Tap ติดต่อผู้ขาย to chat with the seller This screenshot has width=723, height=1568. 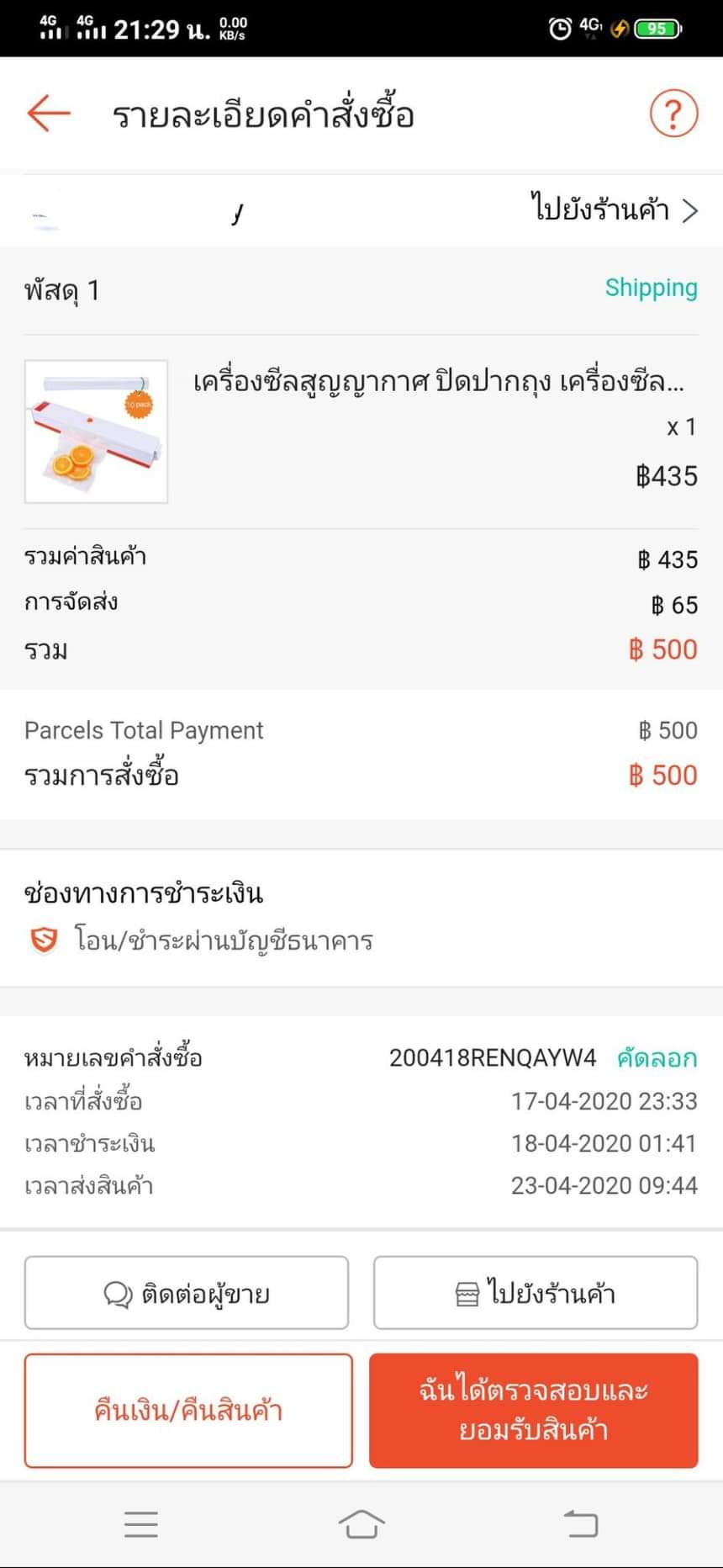(187, 1293)
